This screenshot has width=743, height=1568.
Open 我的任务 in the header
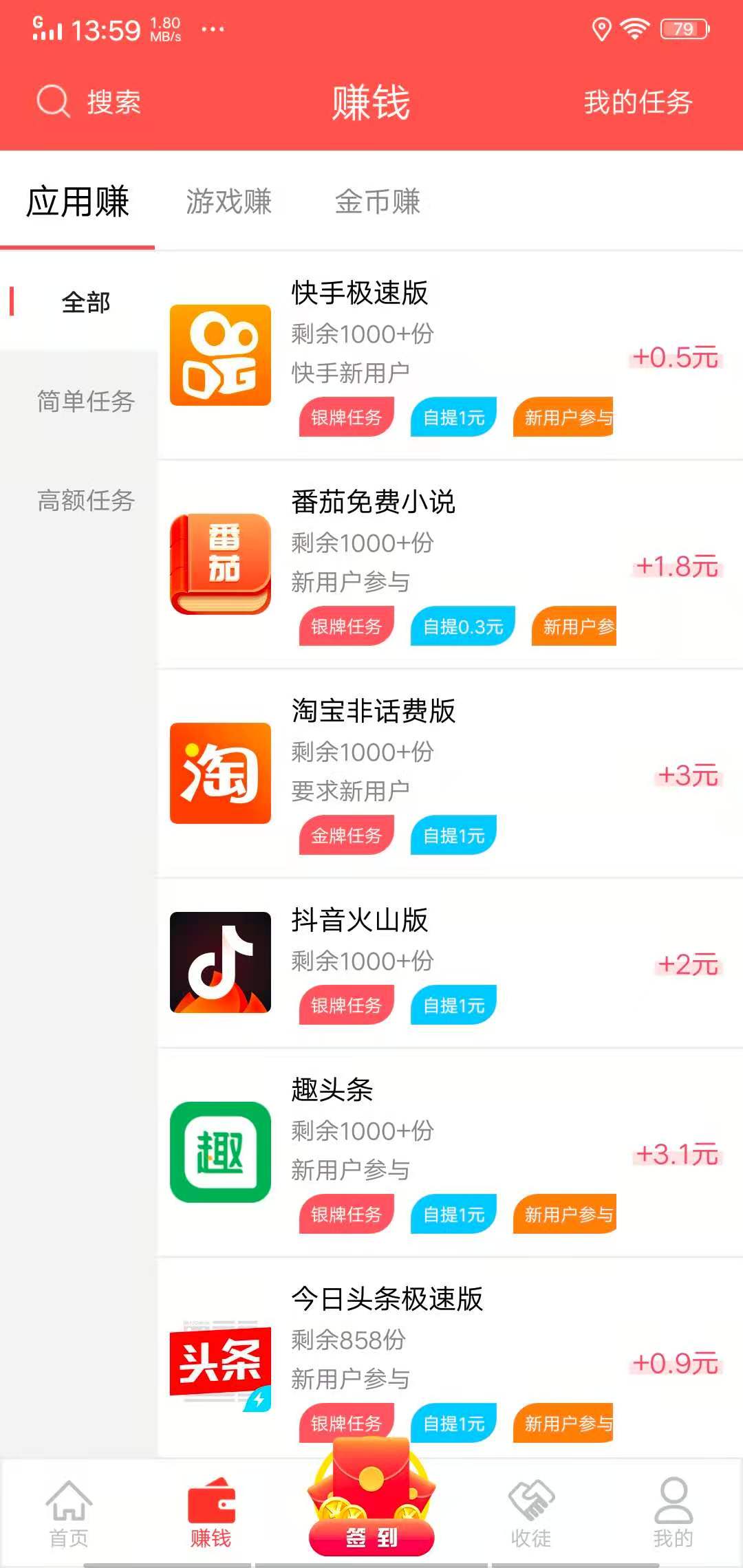coord(638,102)
